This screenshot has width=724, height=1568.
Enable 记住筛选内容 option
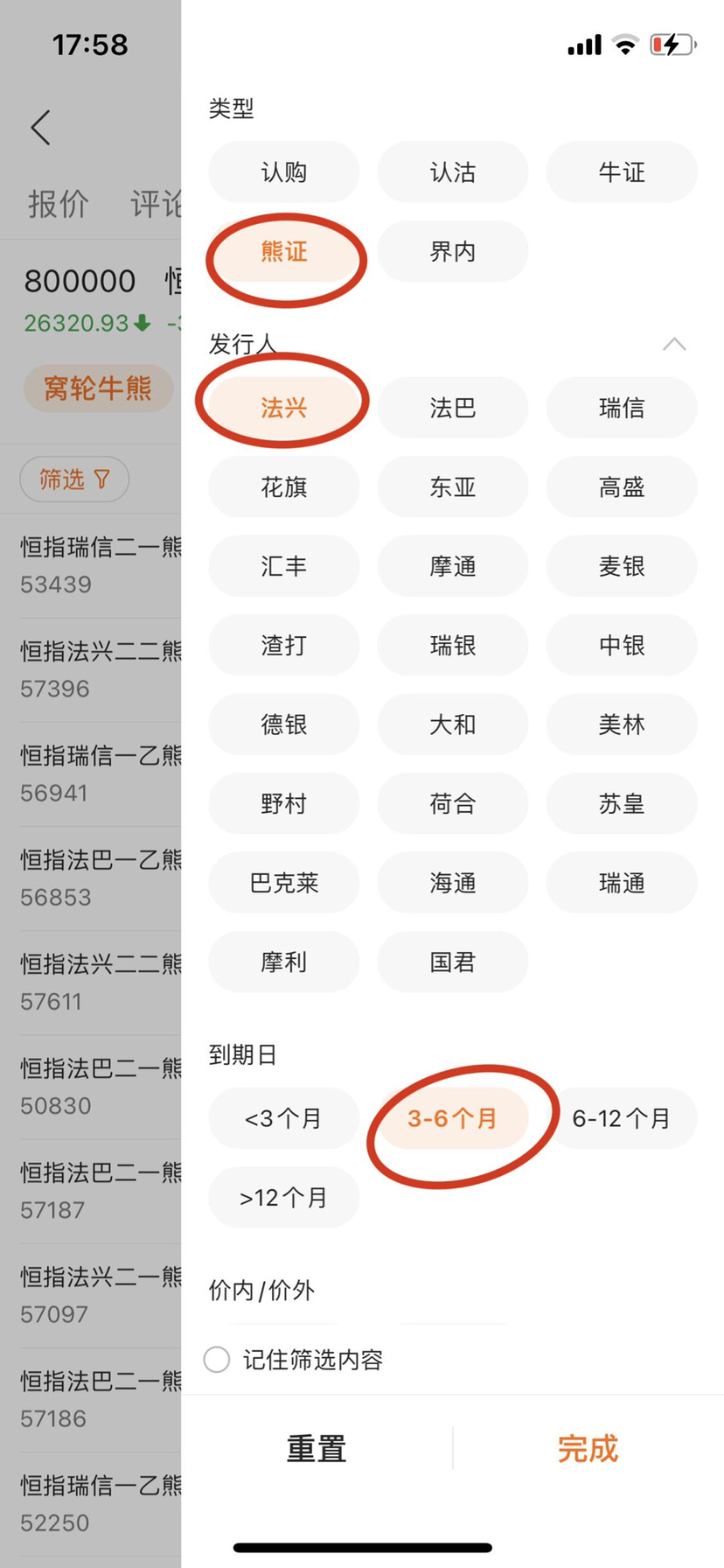click(217, 1360)
